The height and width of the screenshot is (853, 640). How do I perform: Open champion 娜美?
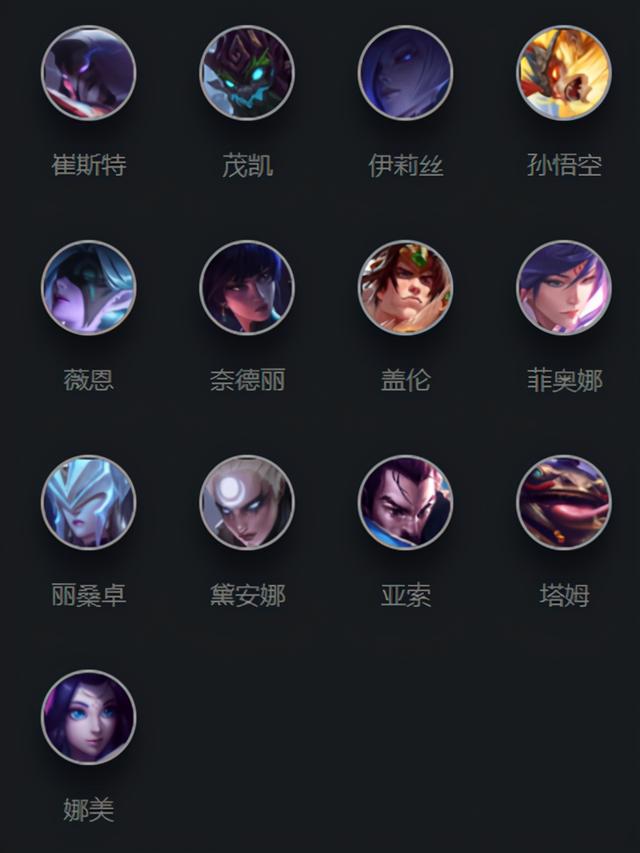click(x=88, y=718)
